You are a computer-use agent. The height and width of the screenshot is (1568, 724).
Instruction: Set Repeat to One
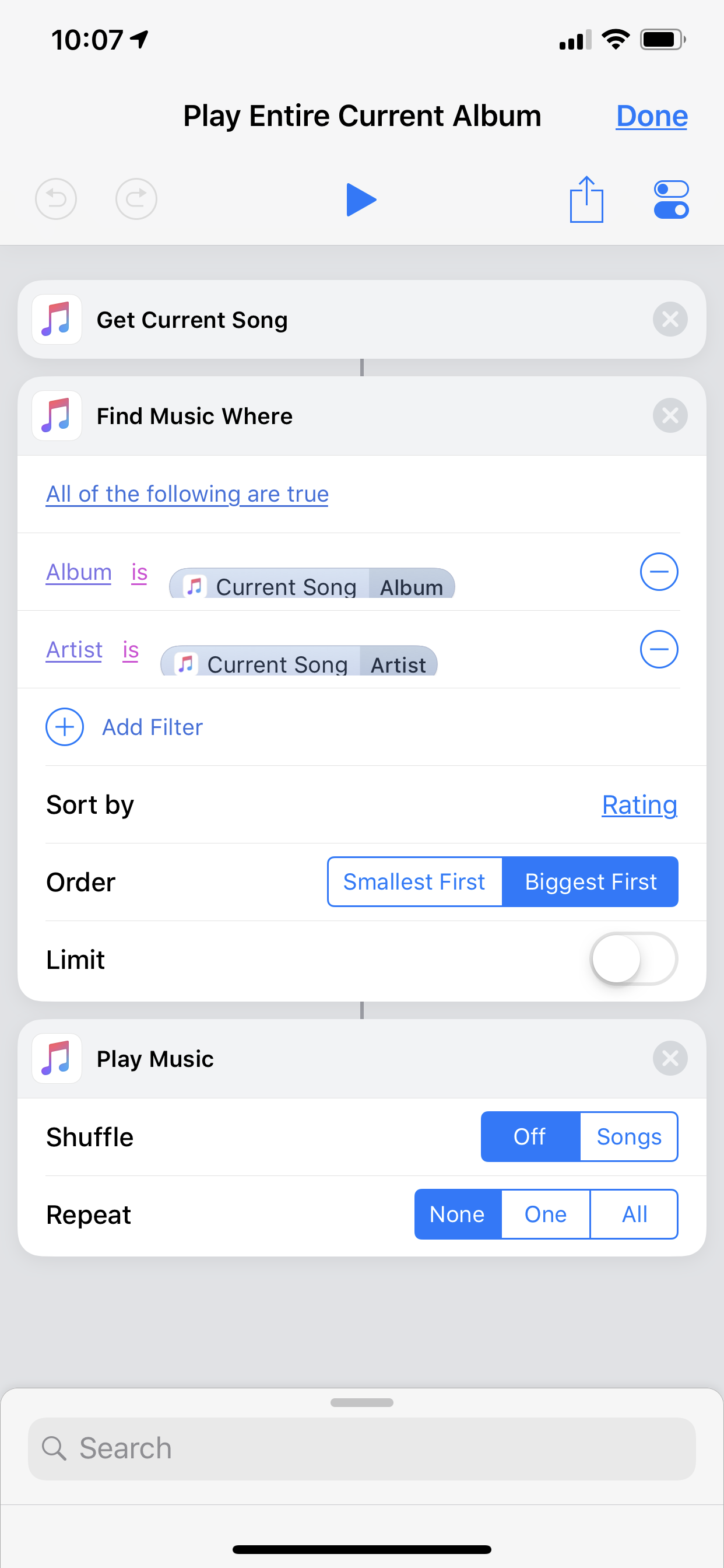pyautogui.click(x=545, y=1214)
